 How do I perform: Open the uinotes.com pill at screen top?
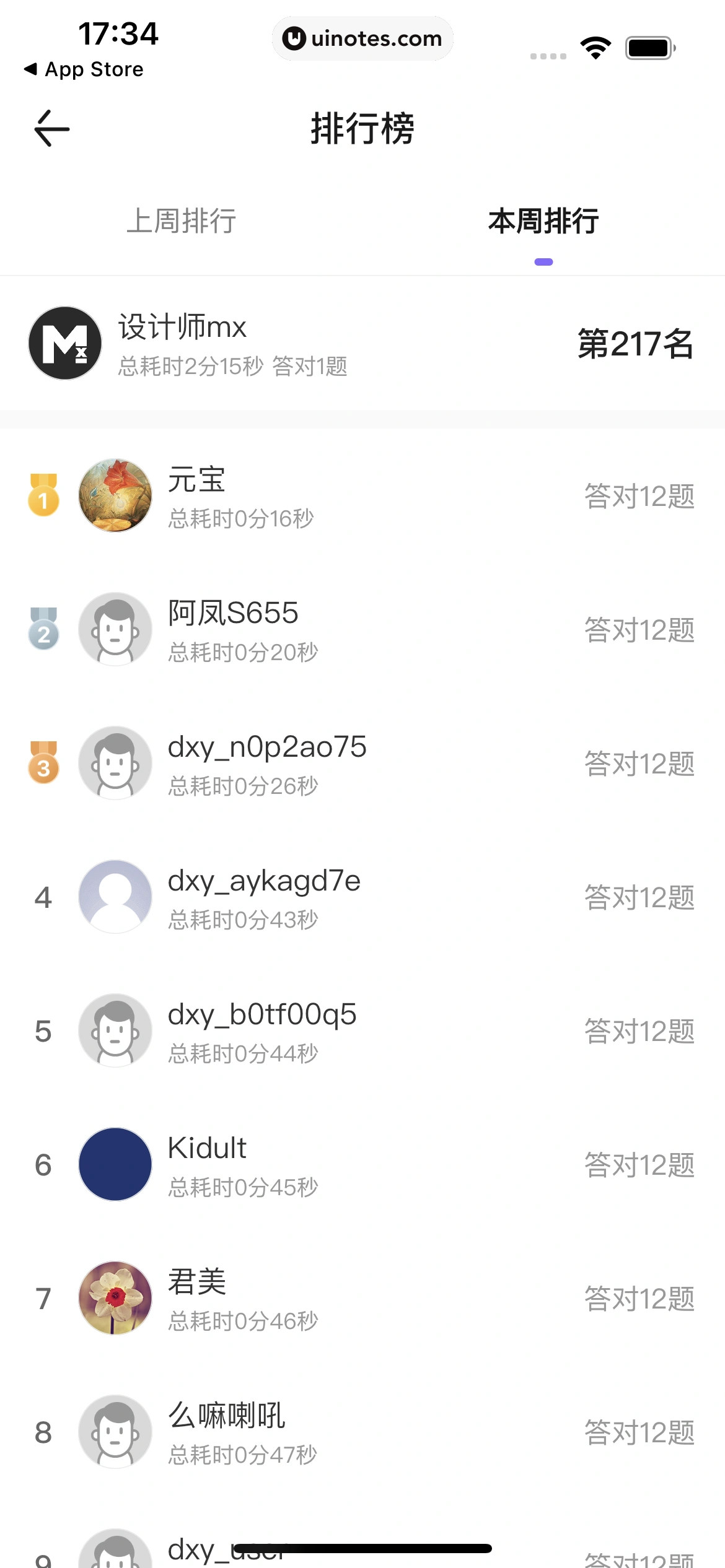click(x=362, y=38)
